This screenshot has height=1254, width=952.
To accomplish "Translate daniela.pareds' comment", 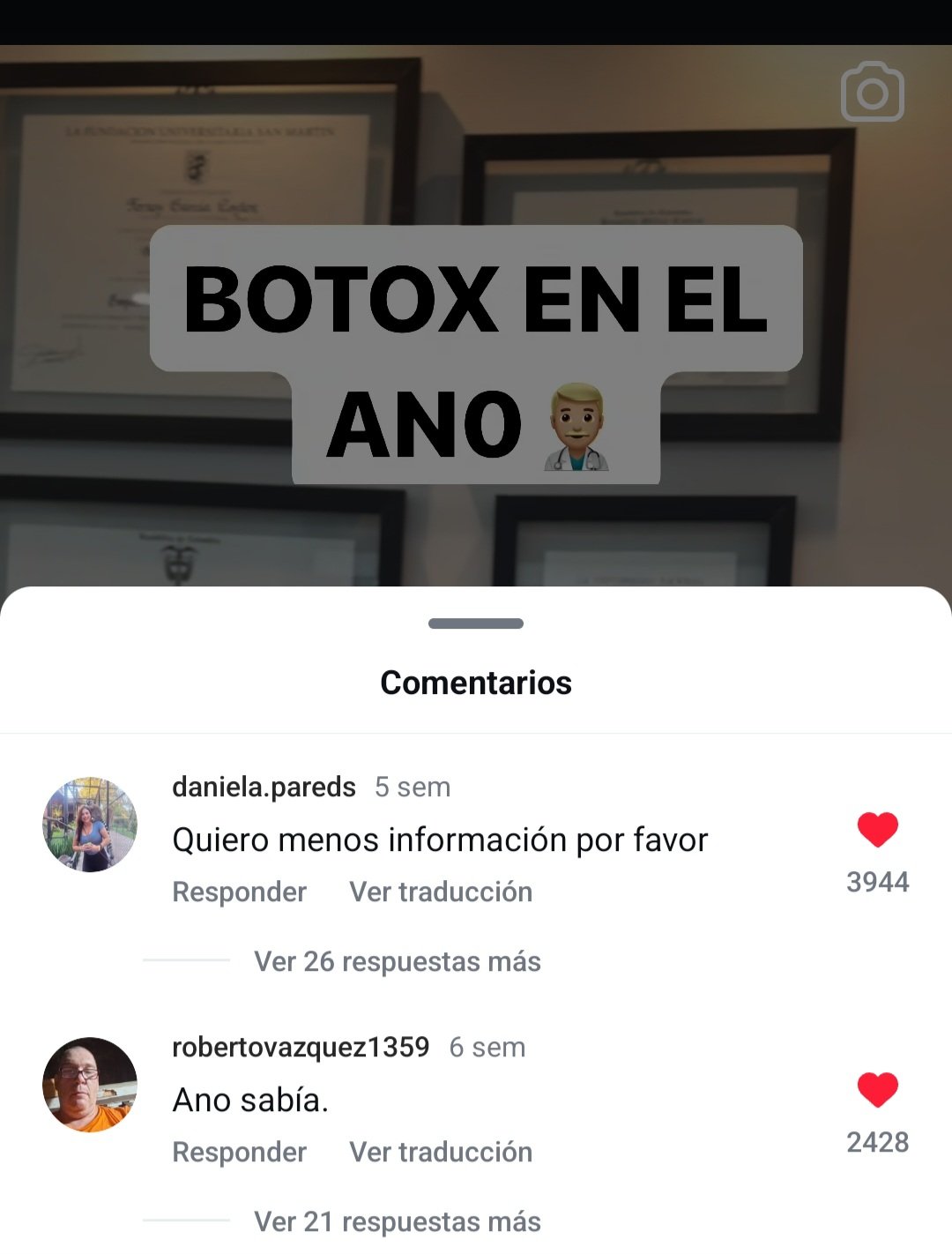I will click(441, 892).
